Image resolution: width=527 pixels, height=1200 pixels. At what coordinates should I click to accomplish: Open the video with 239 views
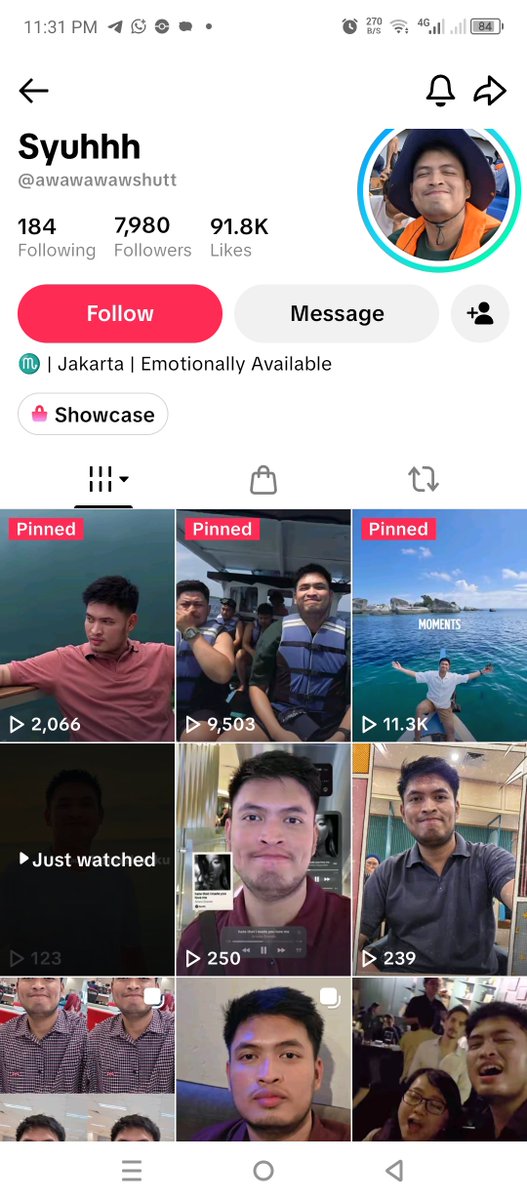440,860
